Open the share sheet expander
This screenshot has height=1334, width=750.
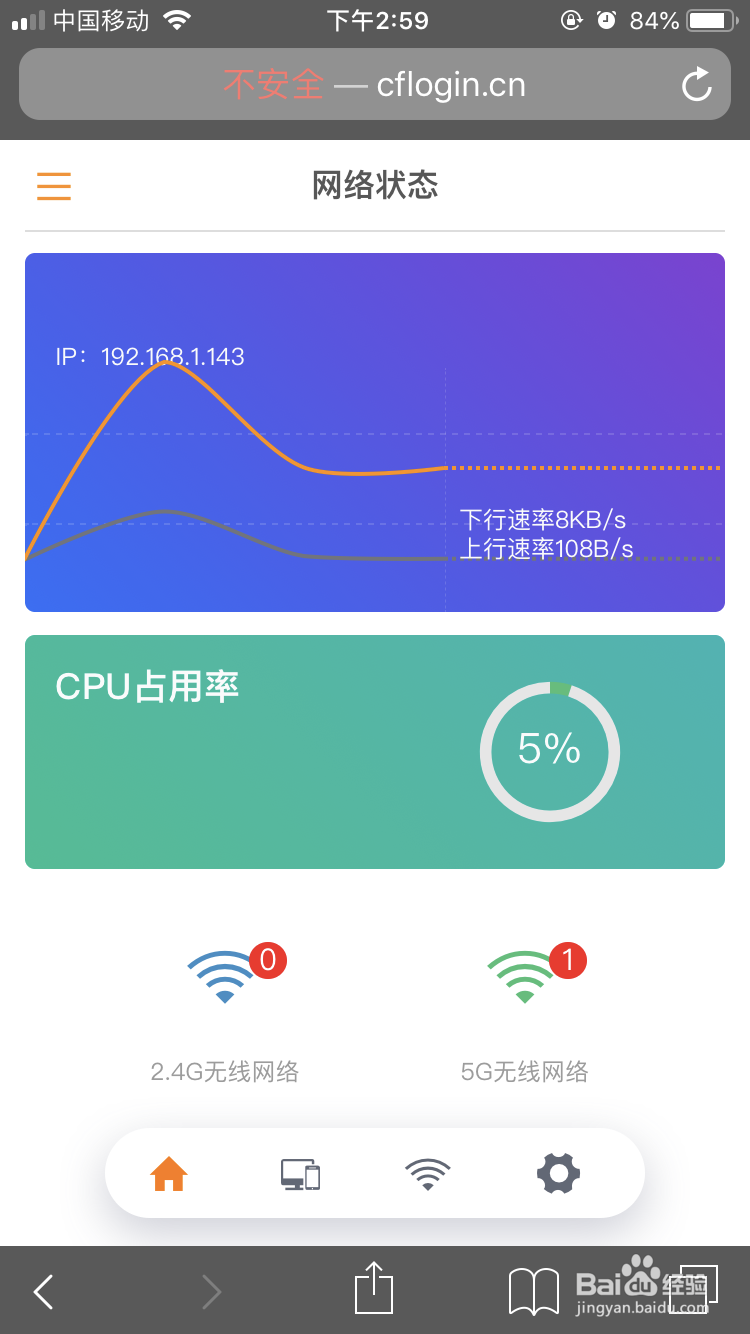(x=373, y=1290)
